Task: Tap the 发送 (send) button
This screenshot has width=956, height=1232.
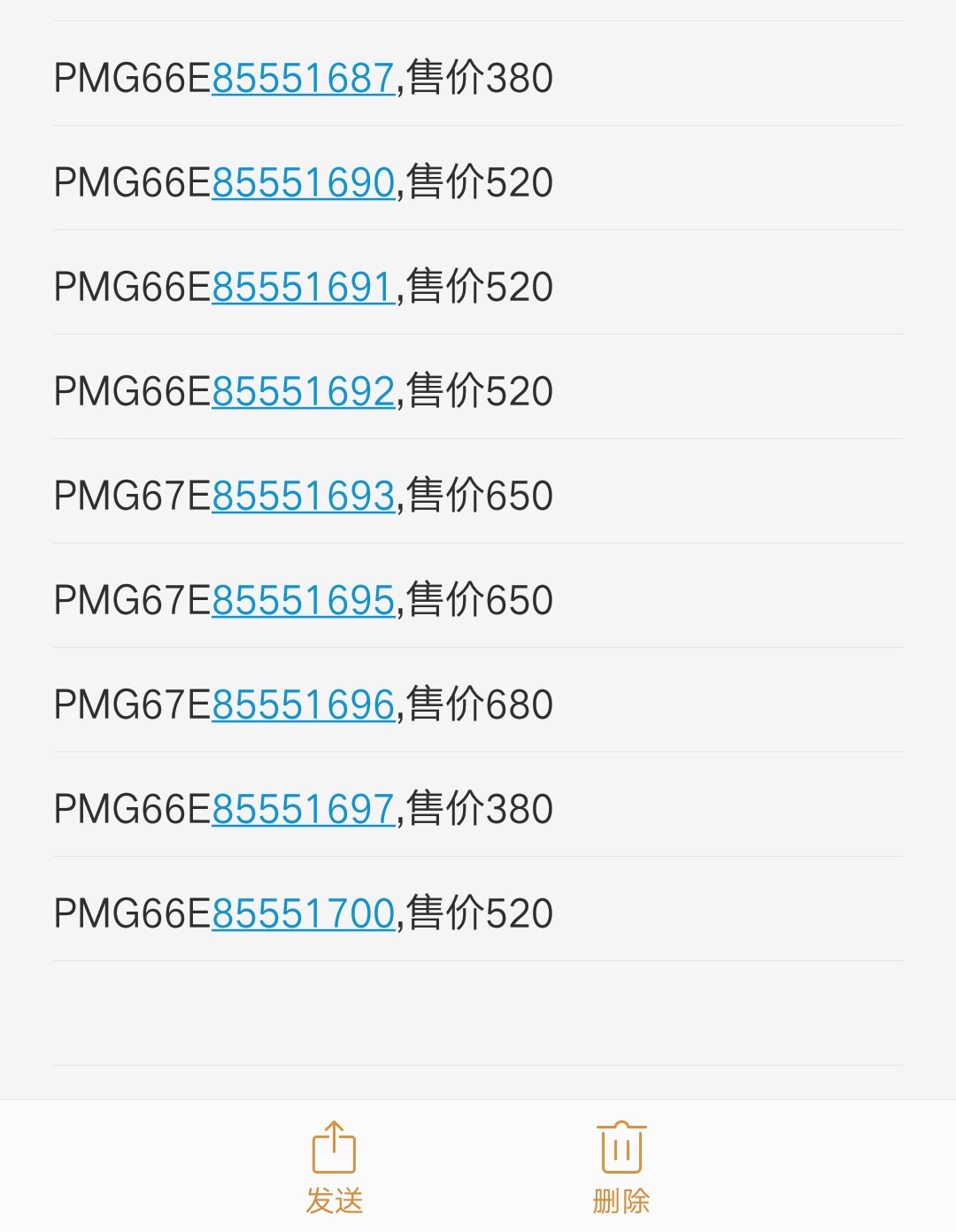Action: [334, 1167]
